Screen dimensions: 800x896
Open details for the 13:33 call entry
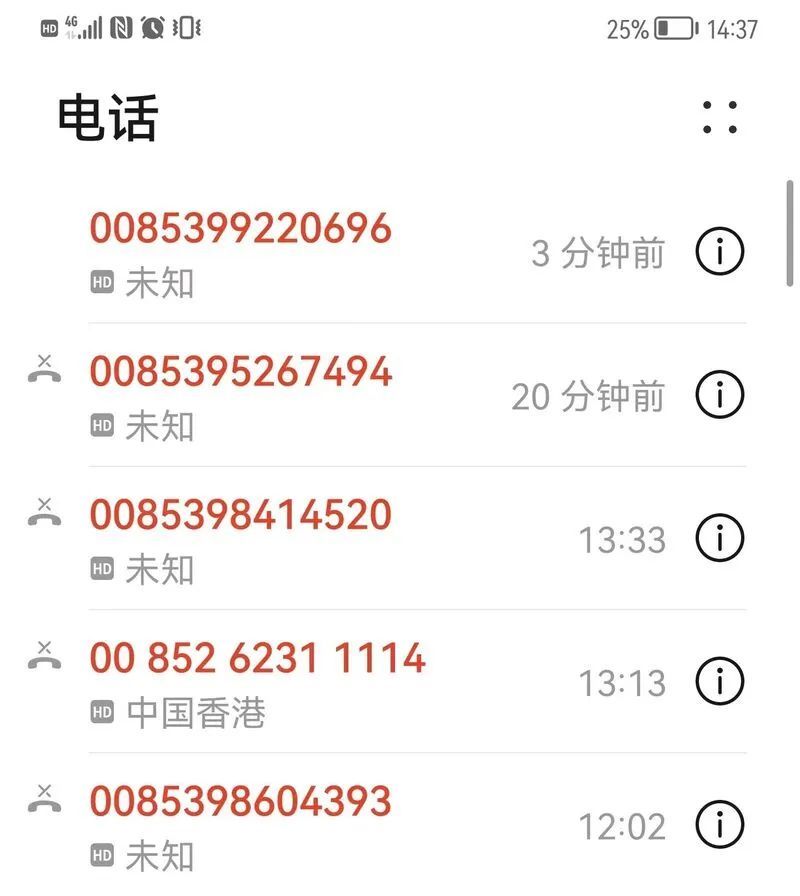(718, 539)
